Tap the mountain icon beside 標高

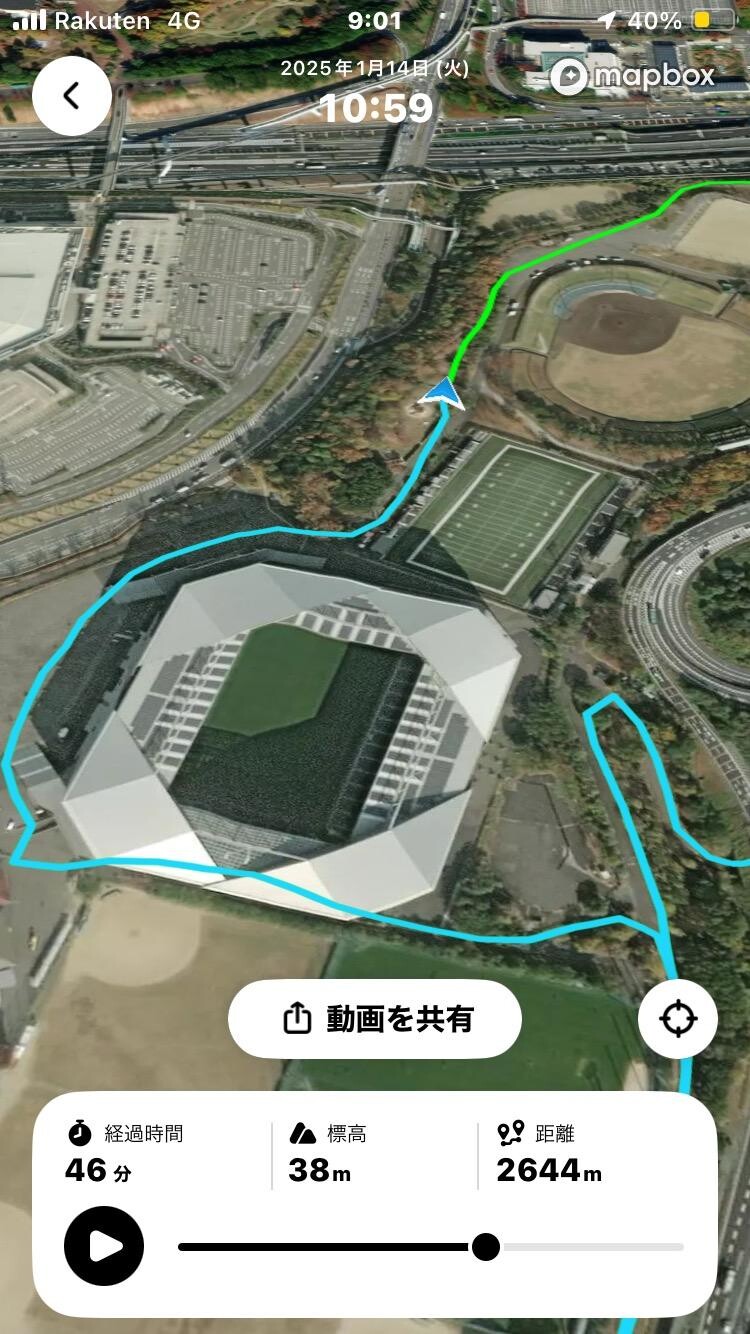(301, 1132)
